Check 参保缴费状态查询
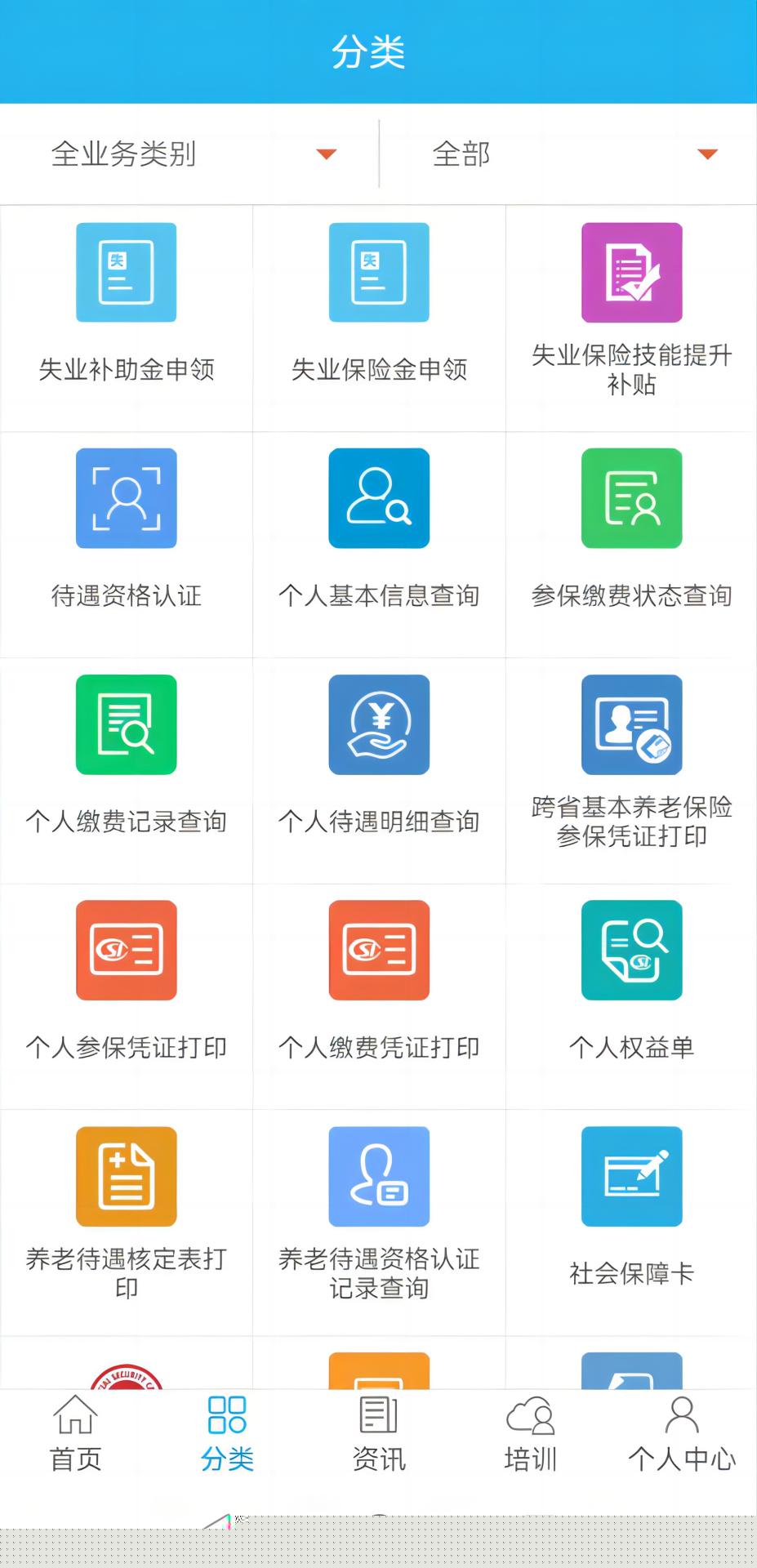The width and height of the screenshot is (757, 1568). (631, 543)
